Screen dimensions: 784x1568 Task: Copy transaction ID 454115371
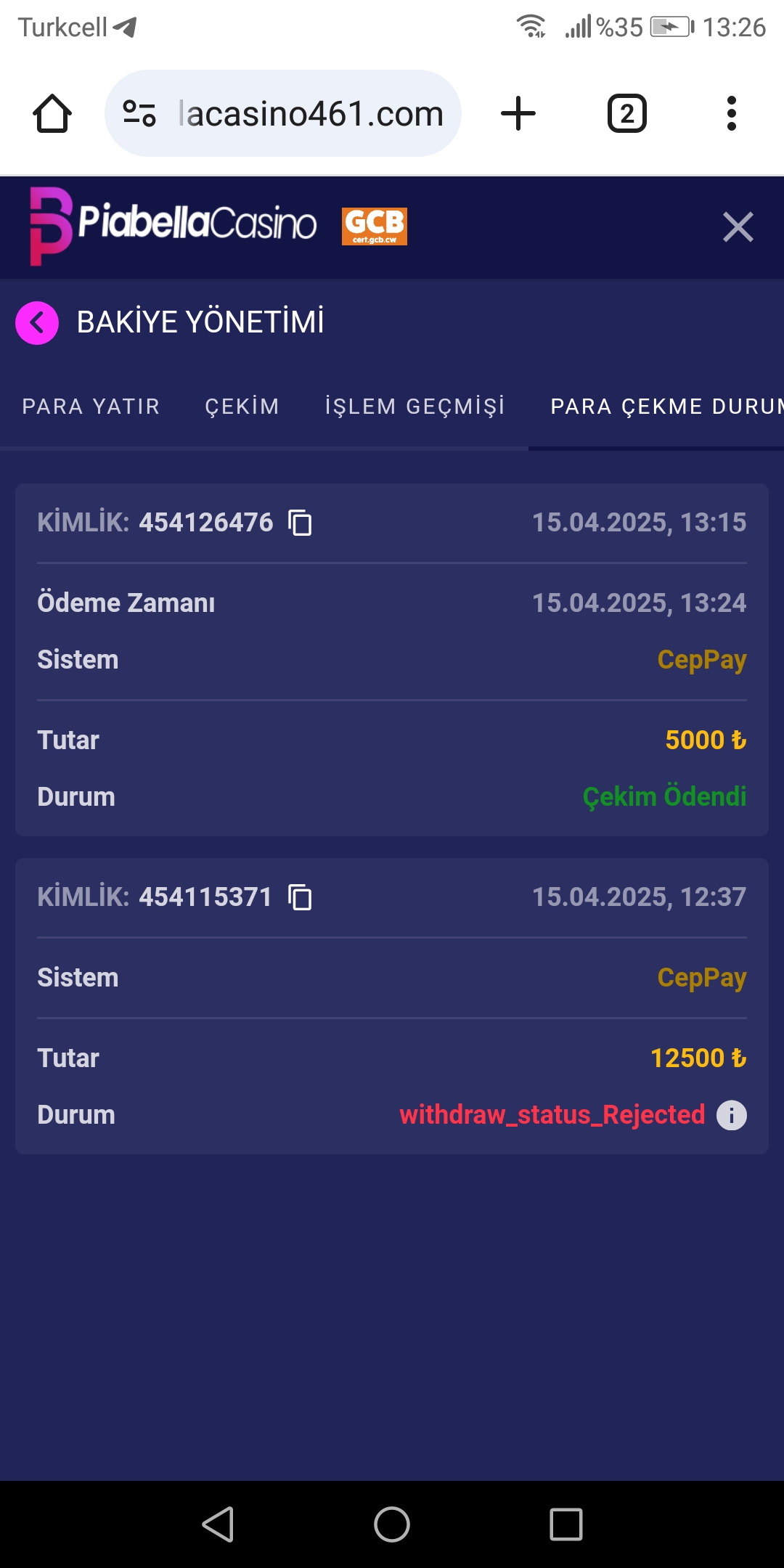(x=301, y=897)
